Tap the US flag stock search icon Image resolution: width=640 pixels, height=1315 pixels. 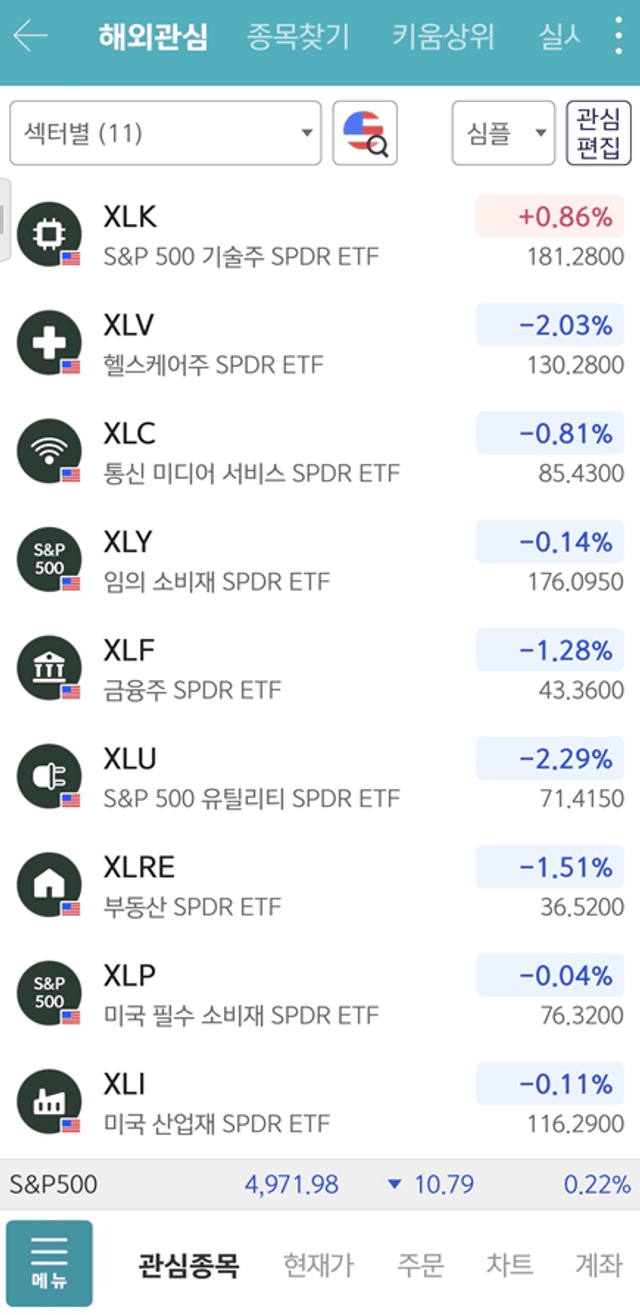pyautogui.click(x=365, y=133)
